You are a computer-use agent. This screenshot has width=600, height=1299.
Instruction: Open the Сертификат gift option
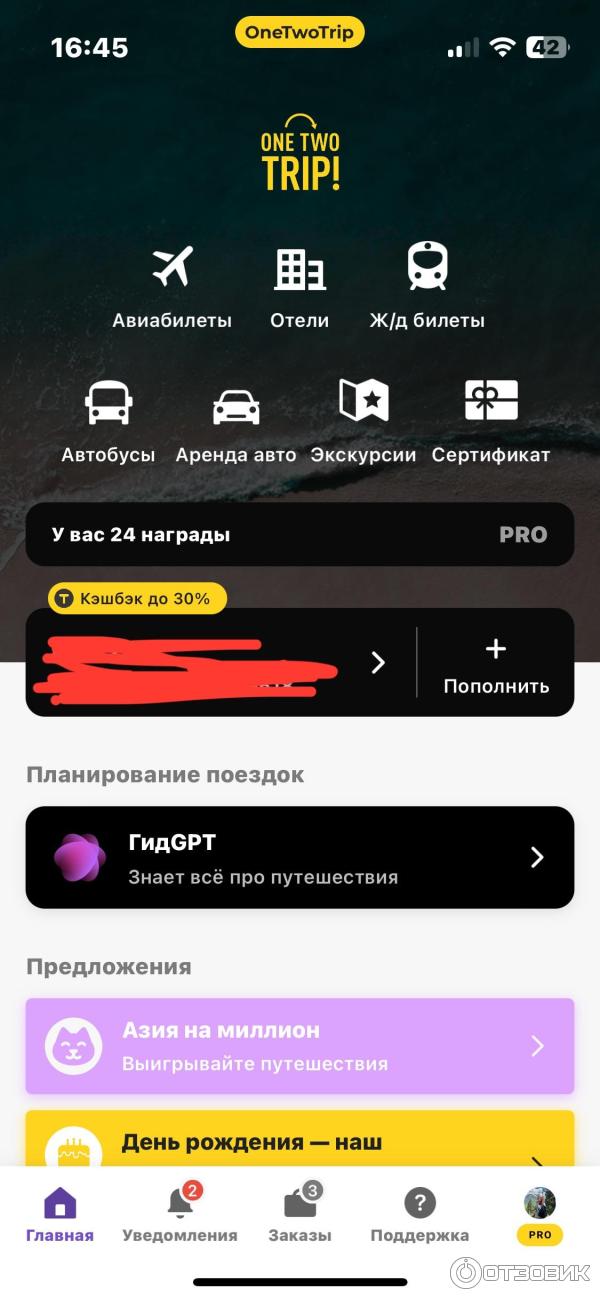tap(491, 421)
